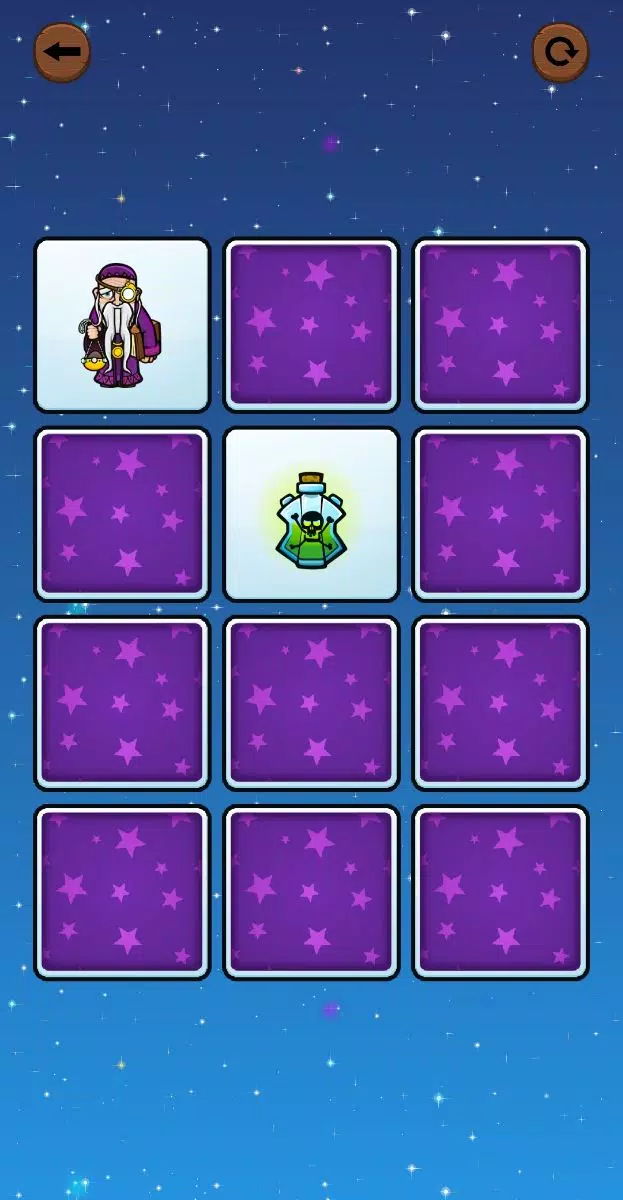Reveal the hidden card just right of the poison bottle
This screenshot has width=623, height=1200.
click(x=500, y=514)
